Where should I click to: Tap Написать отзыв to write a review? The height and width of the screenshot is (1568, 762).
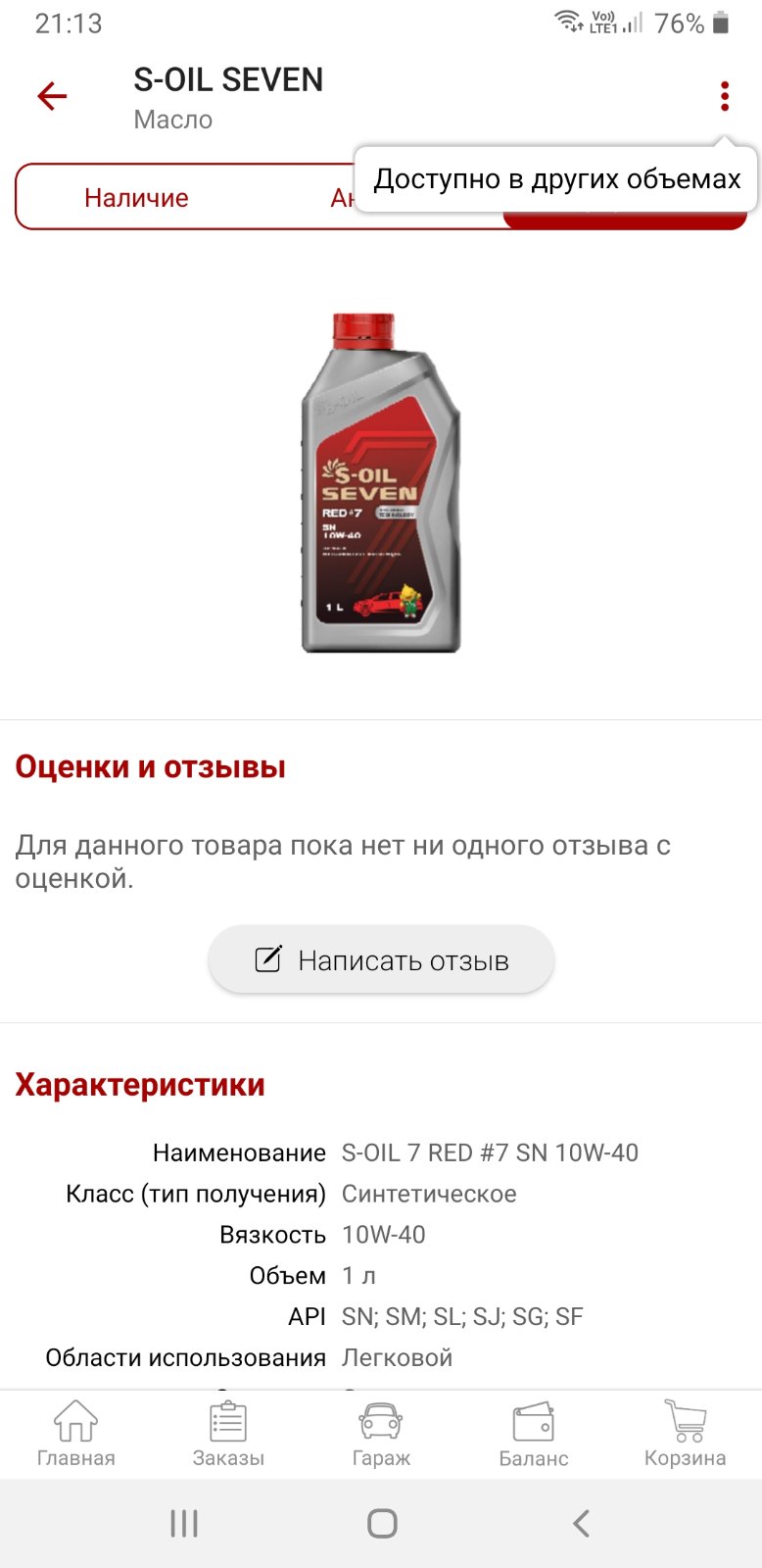[x=381, y=959]
